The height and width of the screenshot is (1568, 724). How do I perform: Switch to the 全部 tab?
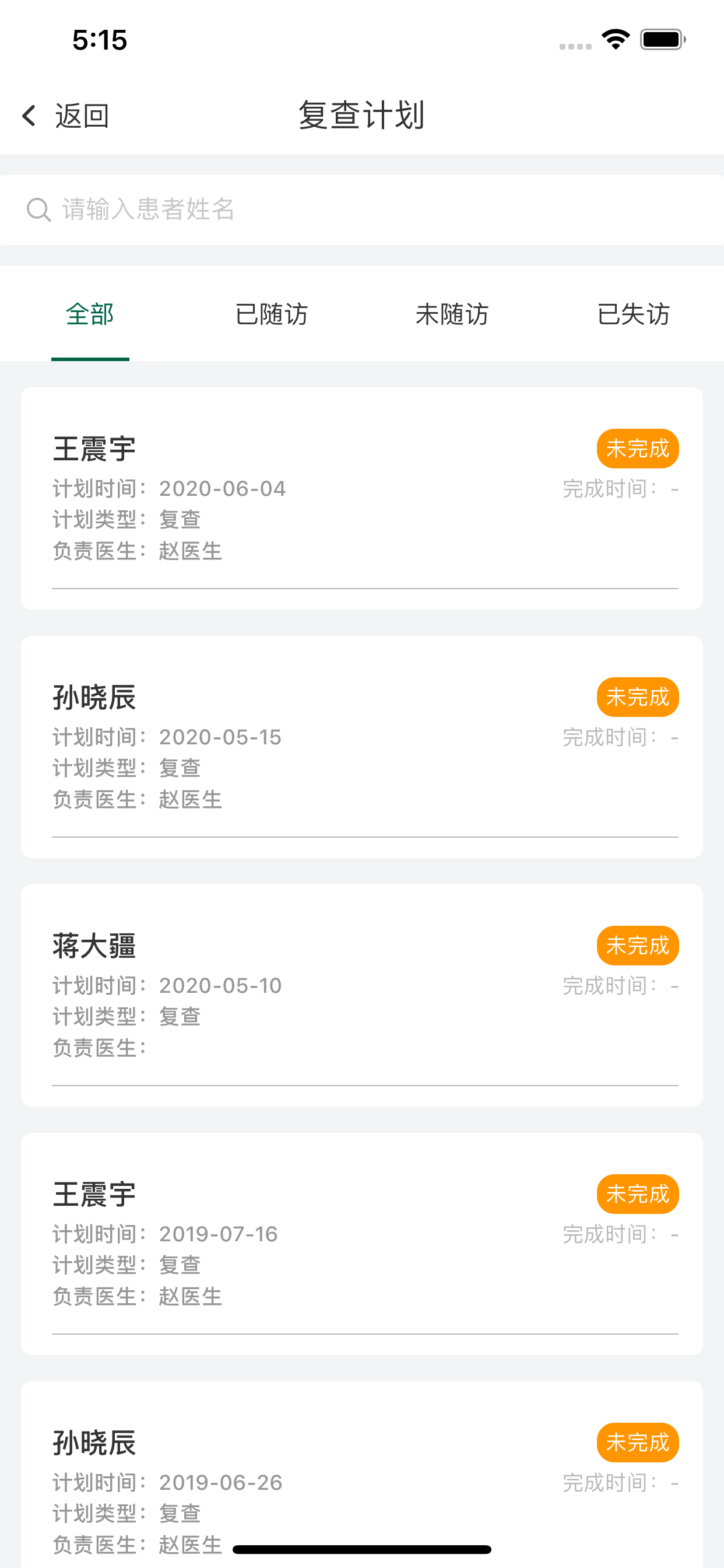(x=90, y=314)
